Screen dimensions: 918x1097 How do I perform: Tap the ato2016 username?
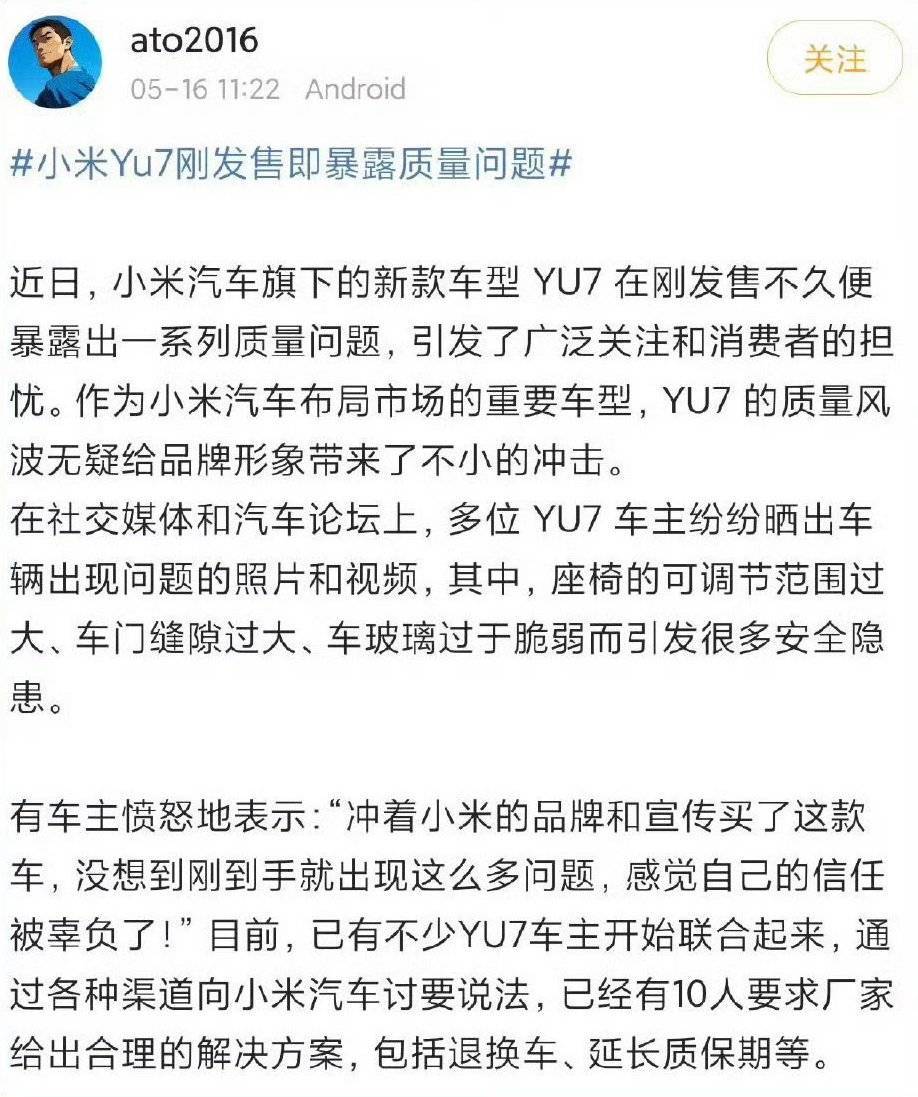click(x=194, y=40)
